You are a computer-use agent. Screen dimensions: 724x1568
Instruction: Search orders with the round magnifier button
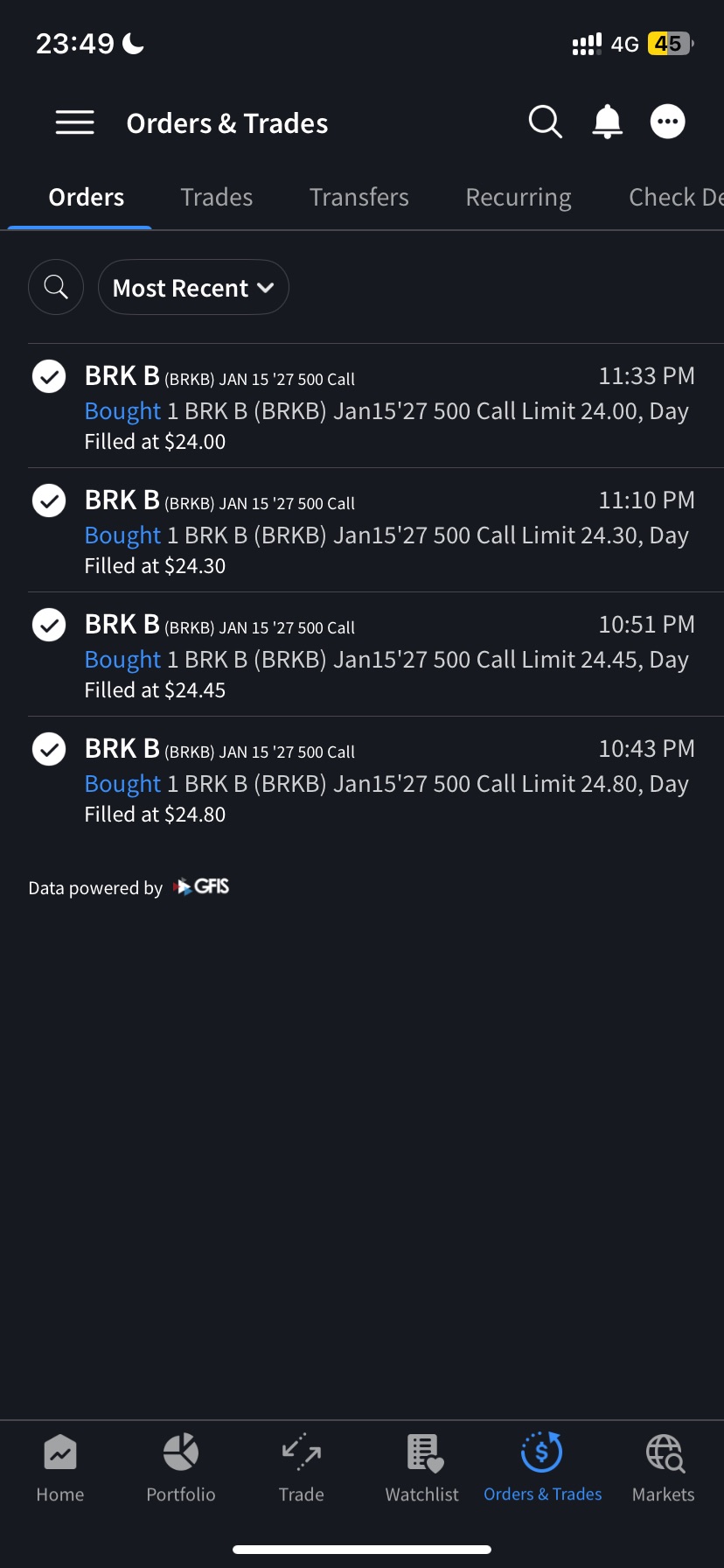pos(56,287)
